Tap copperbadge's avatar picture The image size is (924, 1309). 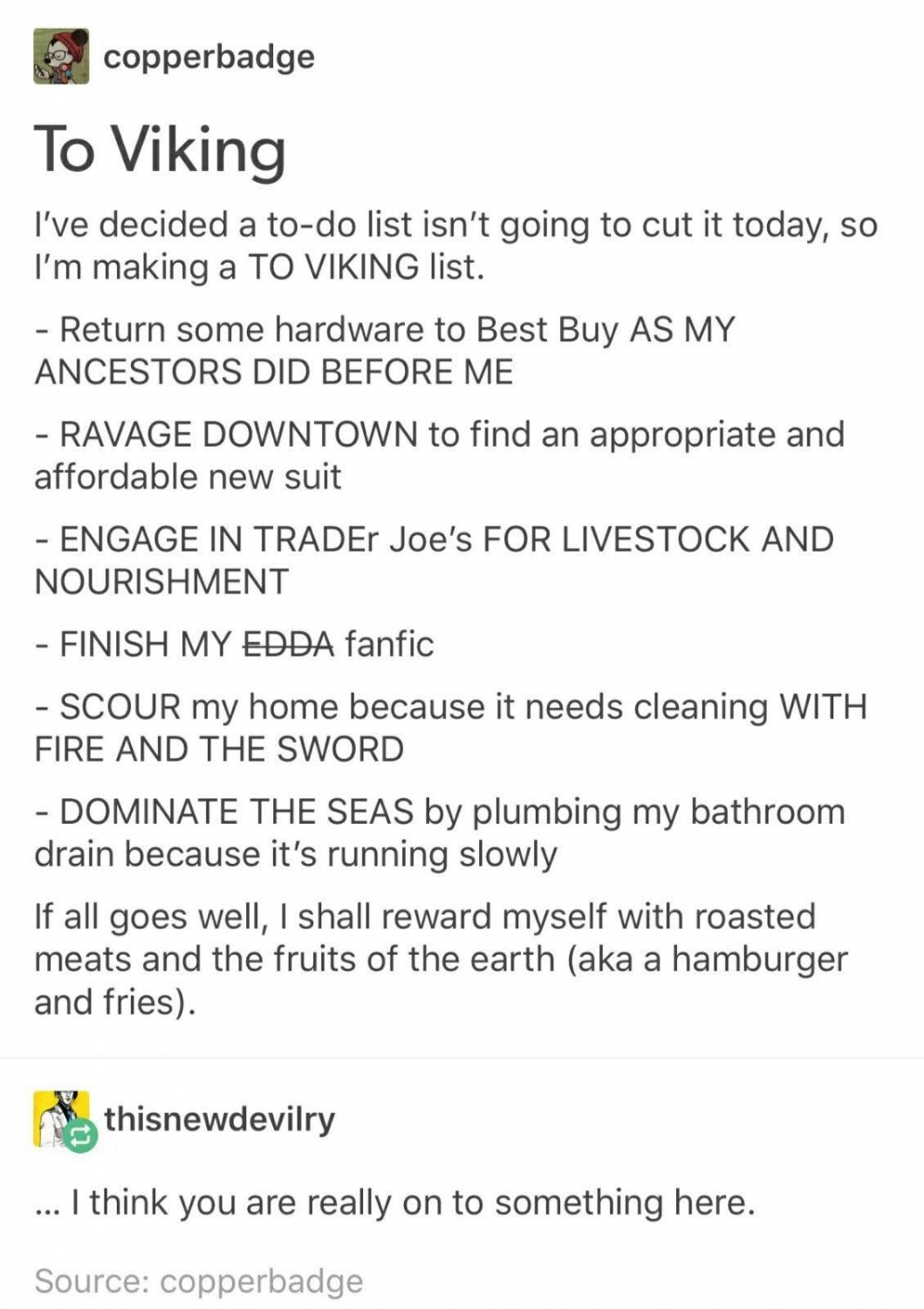pyautogui.click(x=61, y=57)
